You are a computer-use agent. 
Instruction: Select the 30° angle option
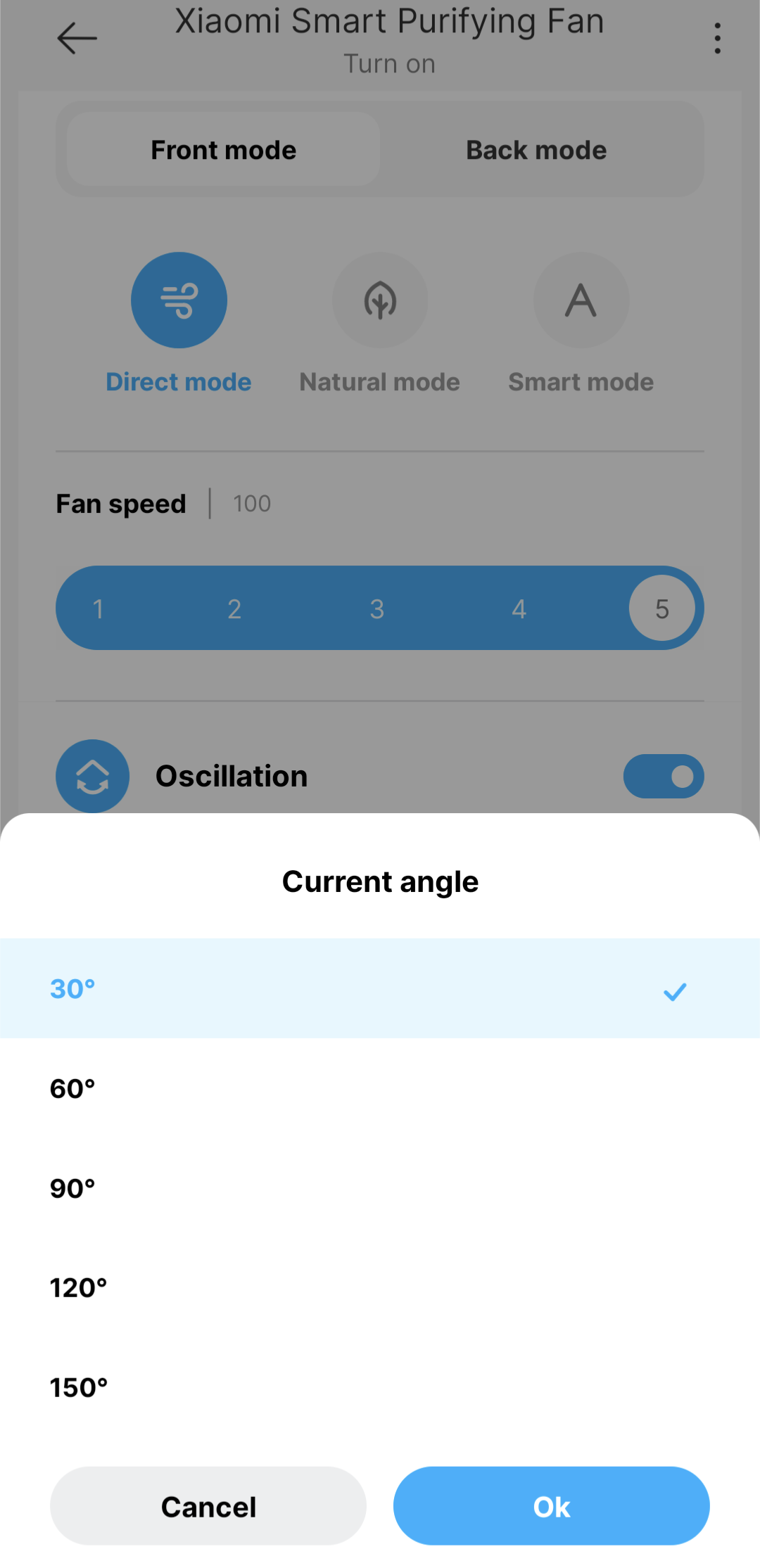(380, 988)
